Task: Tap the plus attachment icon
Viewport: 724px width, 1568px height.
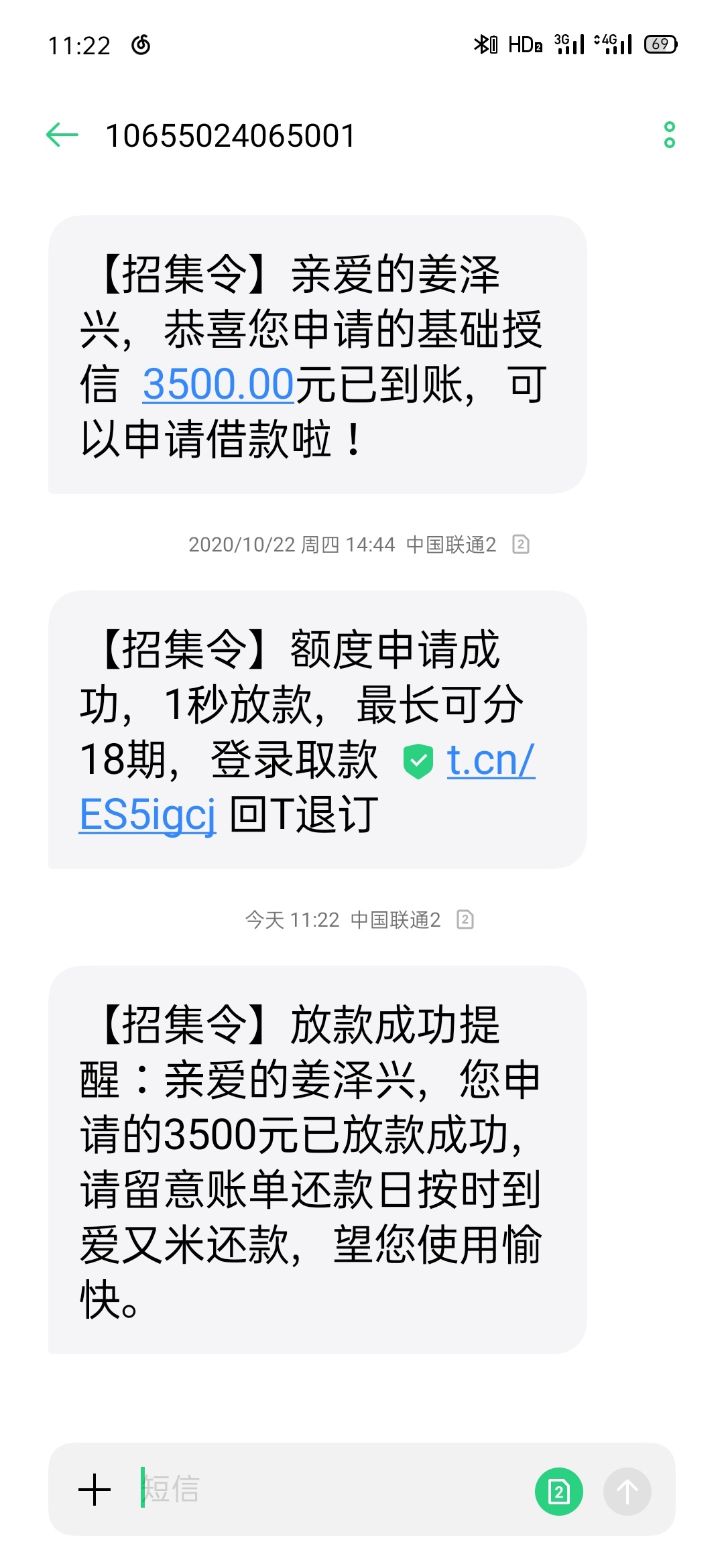Action: click(x=95, y=1490)
